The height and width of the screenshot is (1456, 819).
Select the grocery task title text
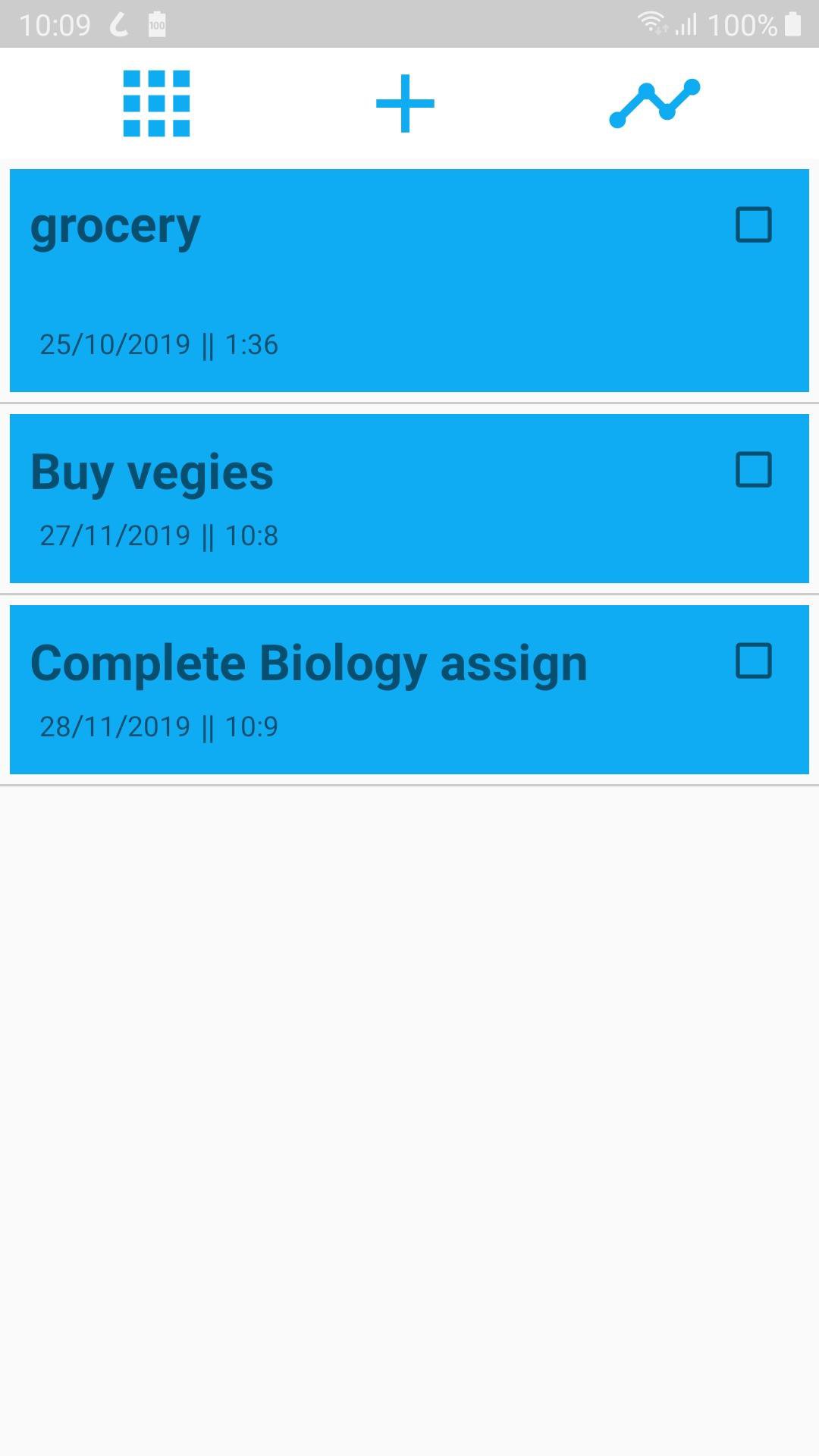(115, 224)
